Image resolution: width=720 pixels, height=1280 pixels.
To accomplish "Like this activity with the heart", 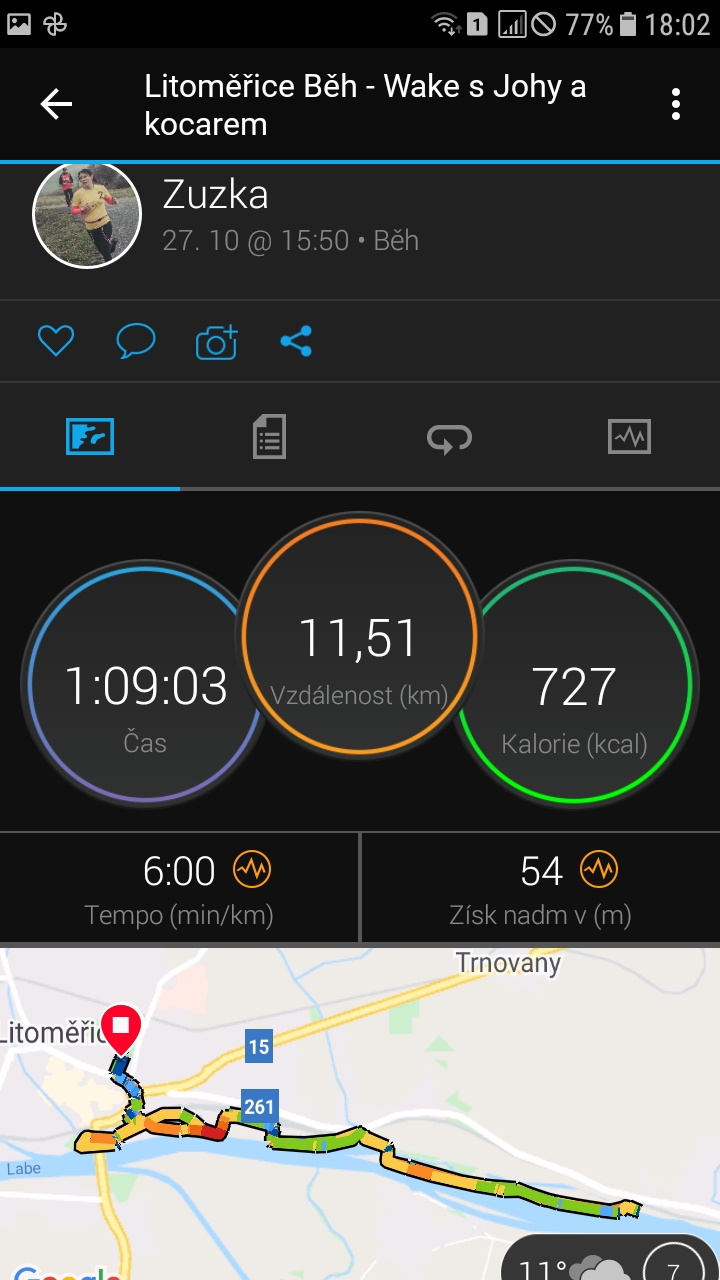I will coord(56,342).
